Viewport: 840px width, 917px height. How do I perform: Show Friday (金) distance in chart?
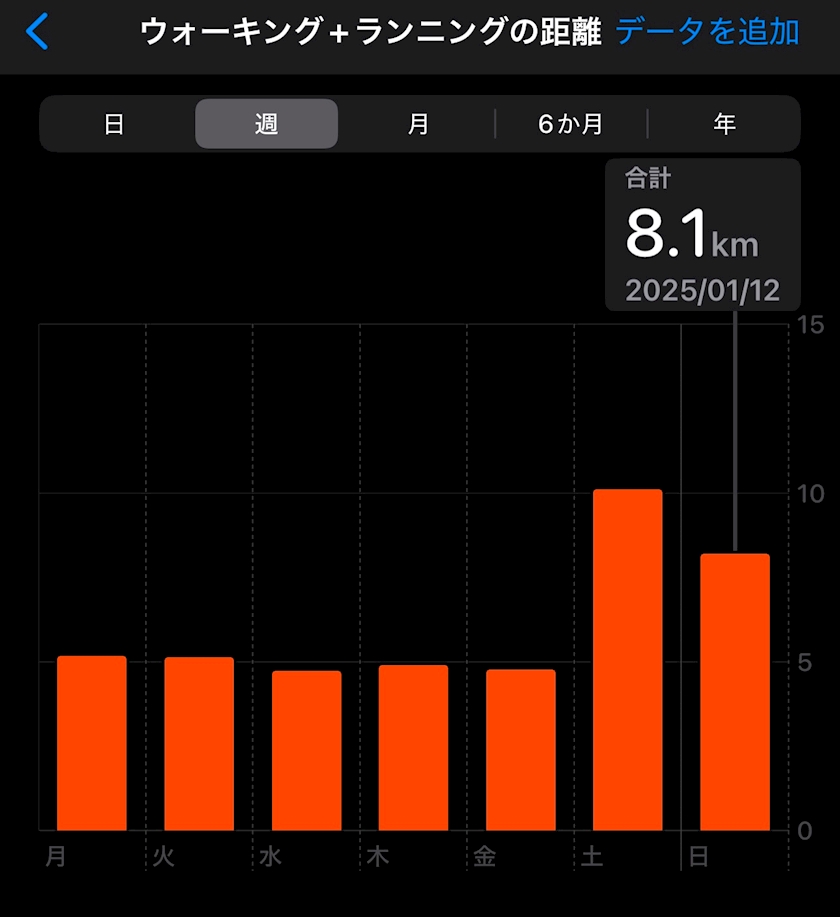[x=520, y=749]
